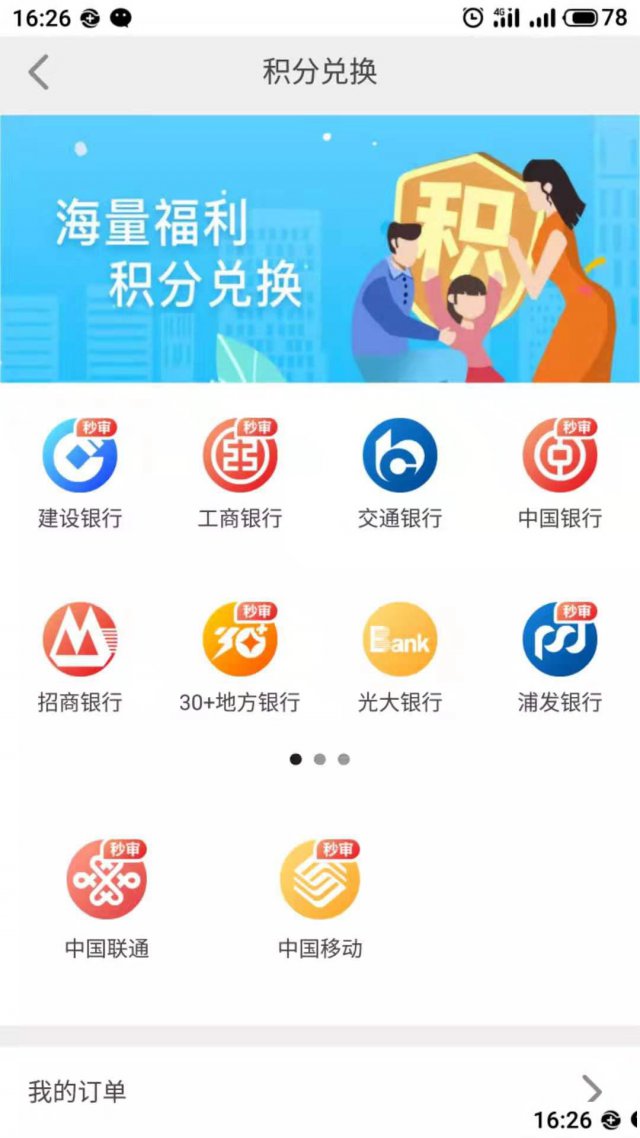Jump to the second page dot of banks
640x1138 pixels.
(320, 759)
